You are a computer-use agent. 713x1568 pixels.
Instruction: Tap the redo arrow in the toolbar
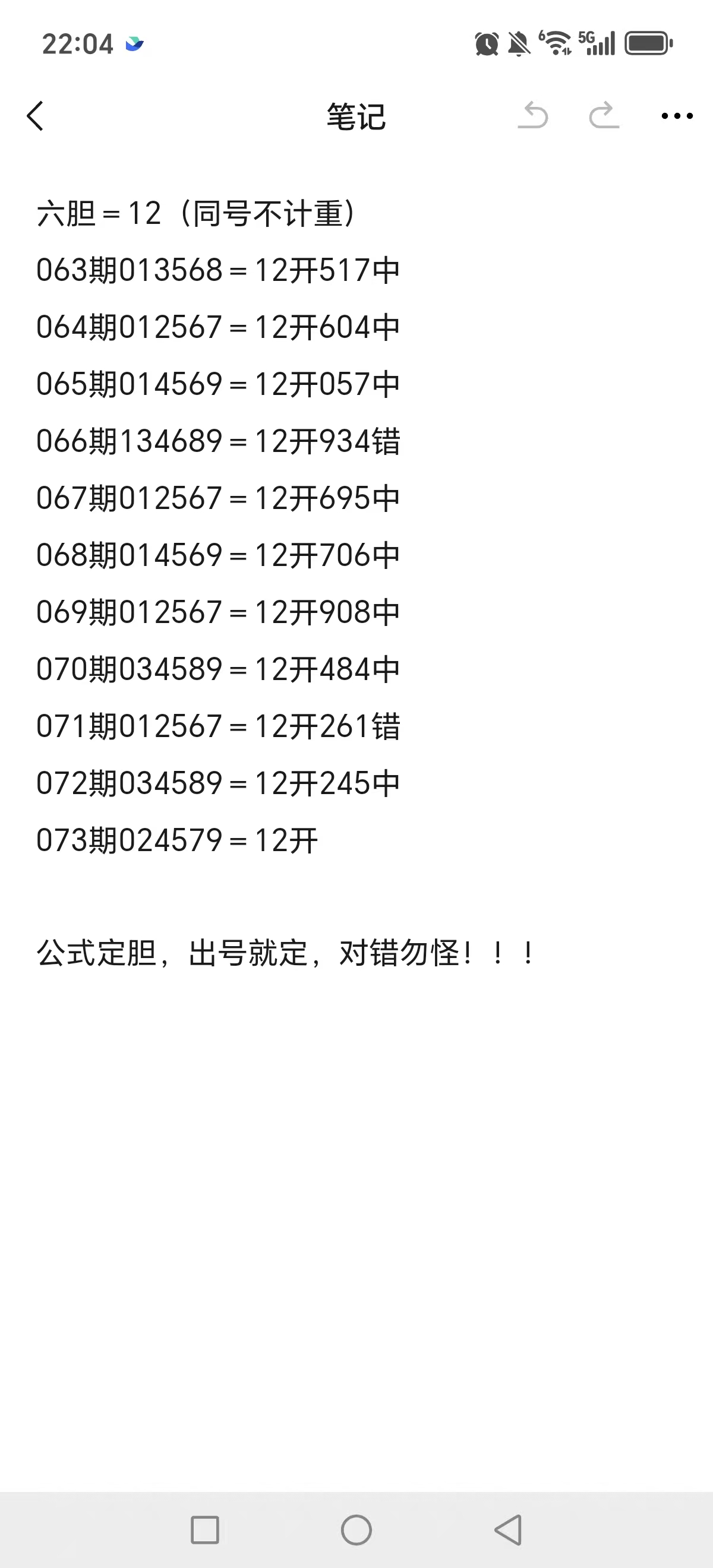click(602, 116)
